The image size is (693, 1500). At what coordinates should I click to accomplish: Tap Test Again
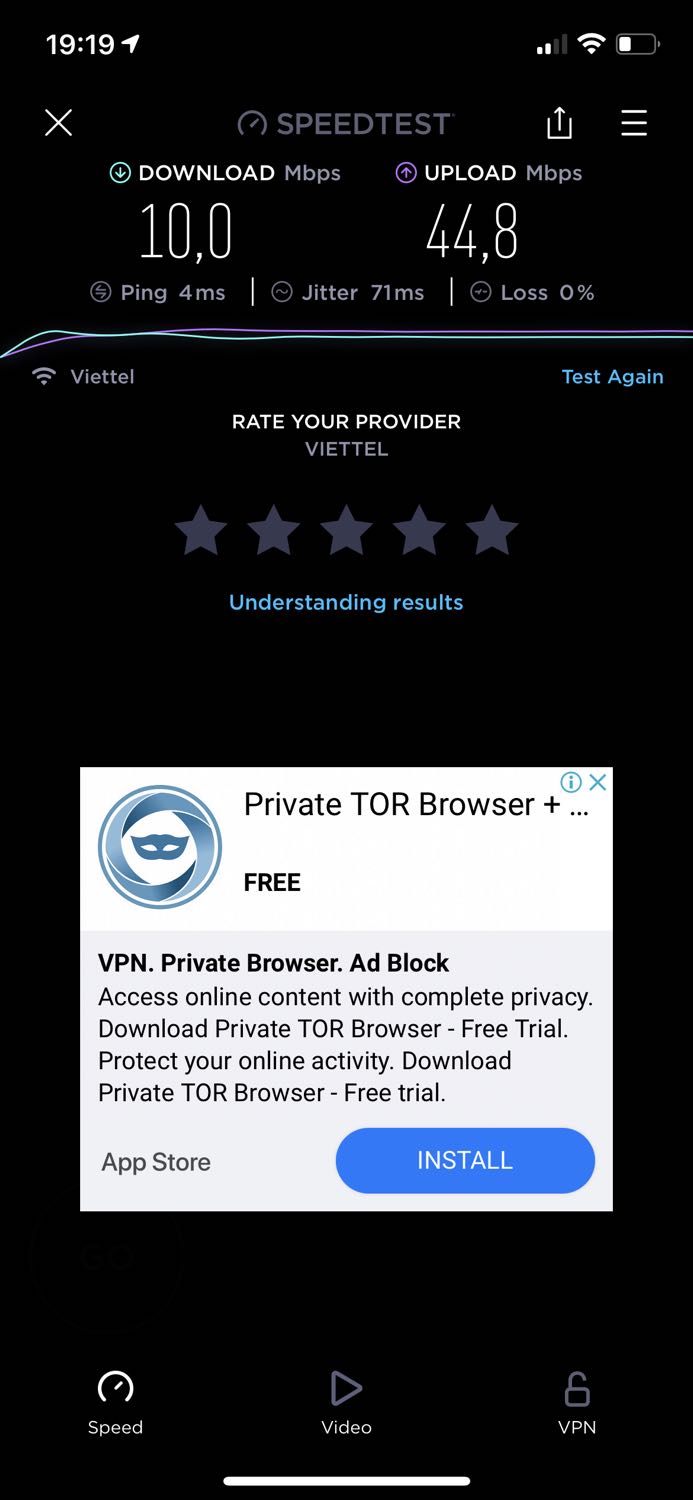[612, 377]
